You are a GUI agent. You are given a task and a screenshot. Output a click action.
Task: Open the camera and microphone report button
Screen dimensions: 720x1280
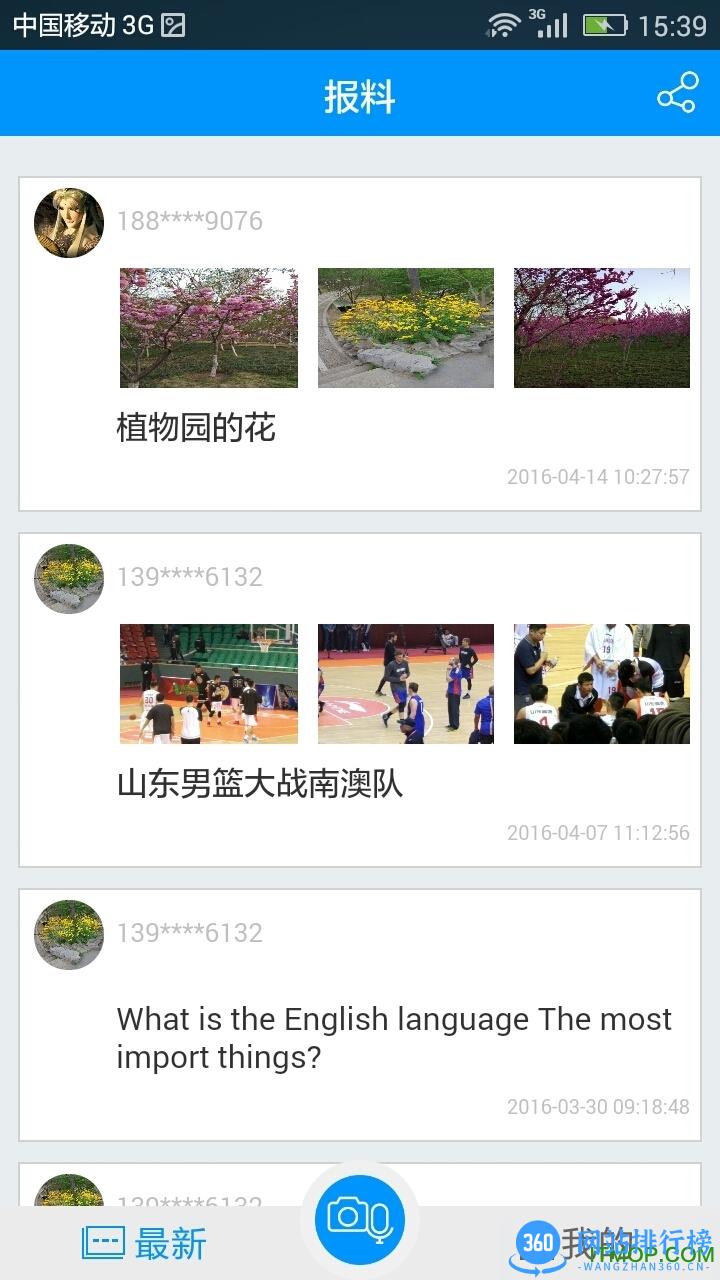360,1218
